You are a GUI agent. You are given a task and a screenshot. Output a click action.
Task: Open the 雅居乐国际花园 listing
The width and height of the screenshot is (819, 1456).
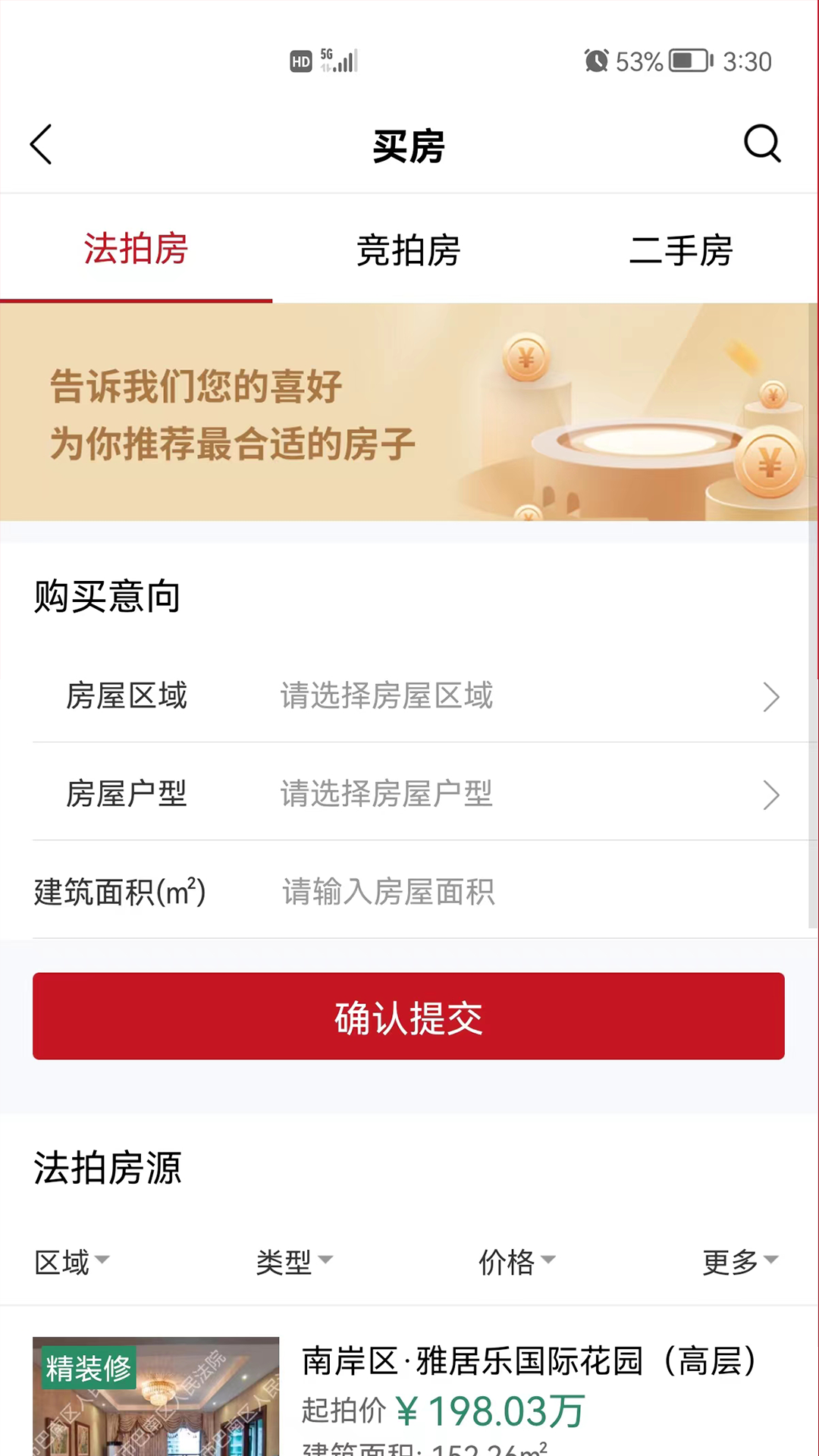coord(531,1361)
